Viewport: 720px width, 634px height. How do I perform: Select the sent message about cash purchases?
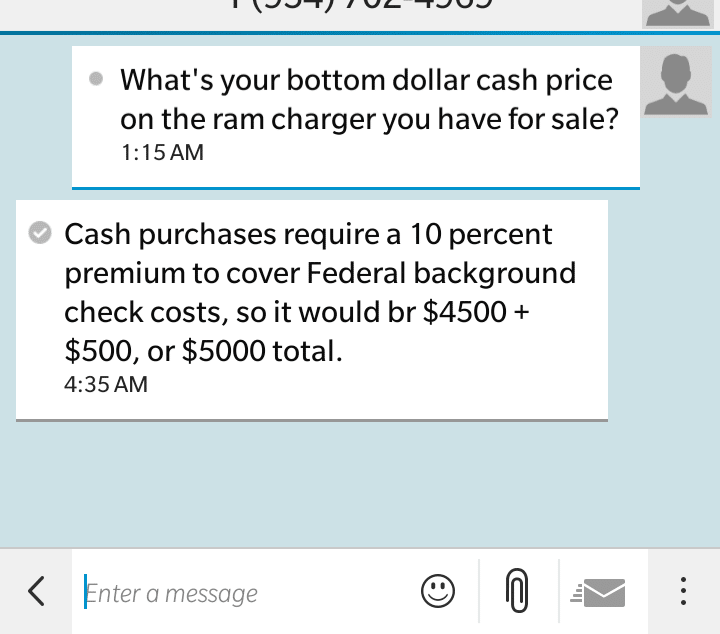(x=311, y=310)
